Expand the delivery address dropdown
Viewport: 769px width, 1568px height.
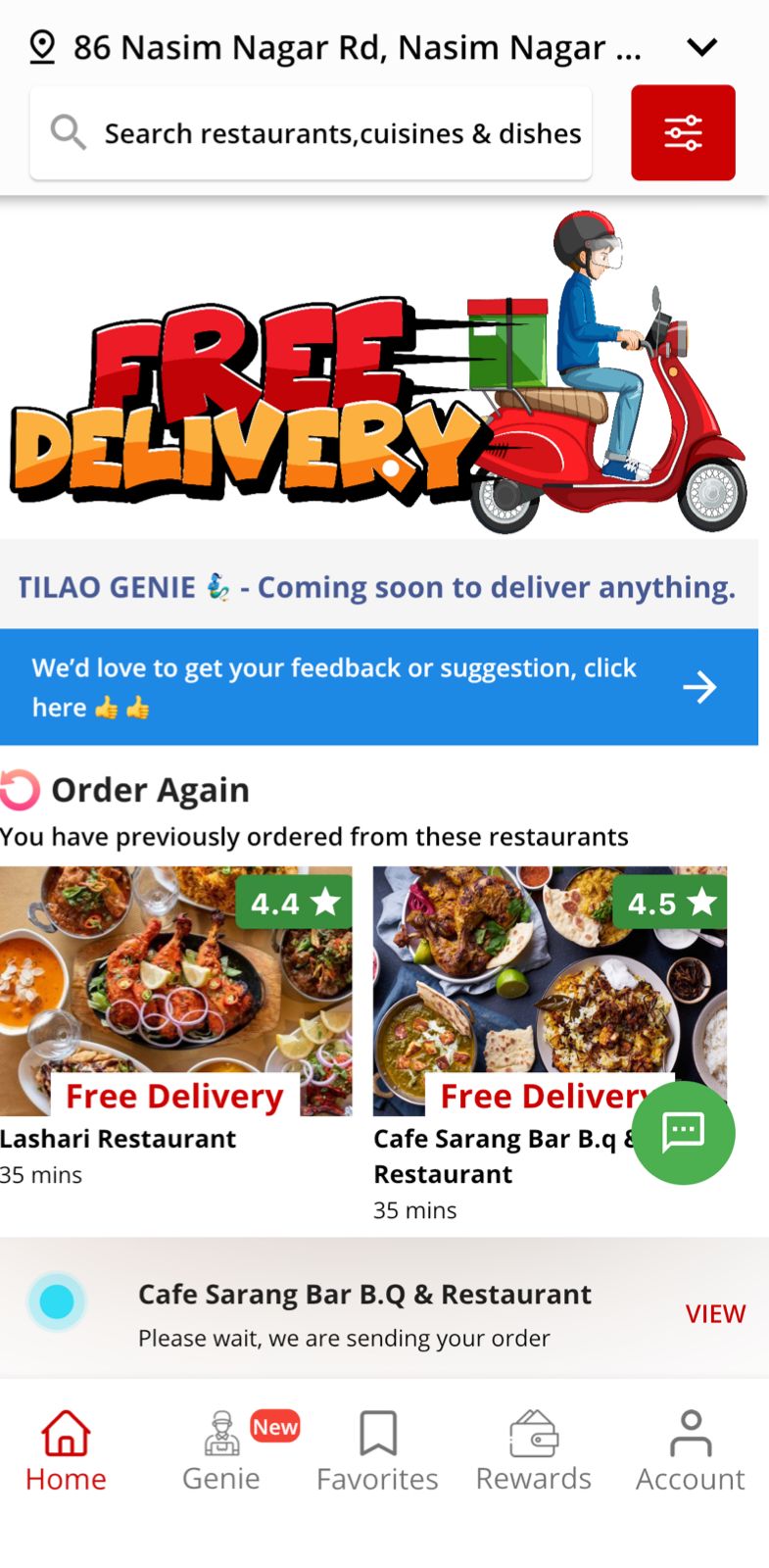701,47
